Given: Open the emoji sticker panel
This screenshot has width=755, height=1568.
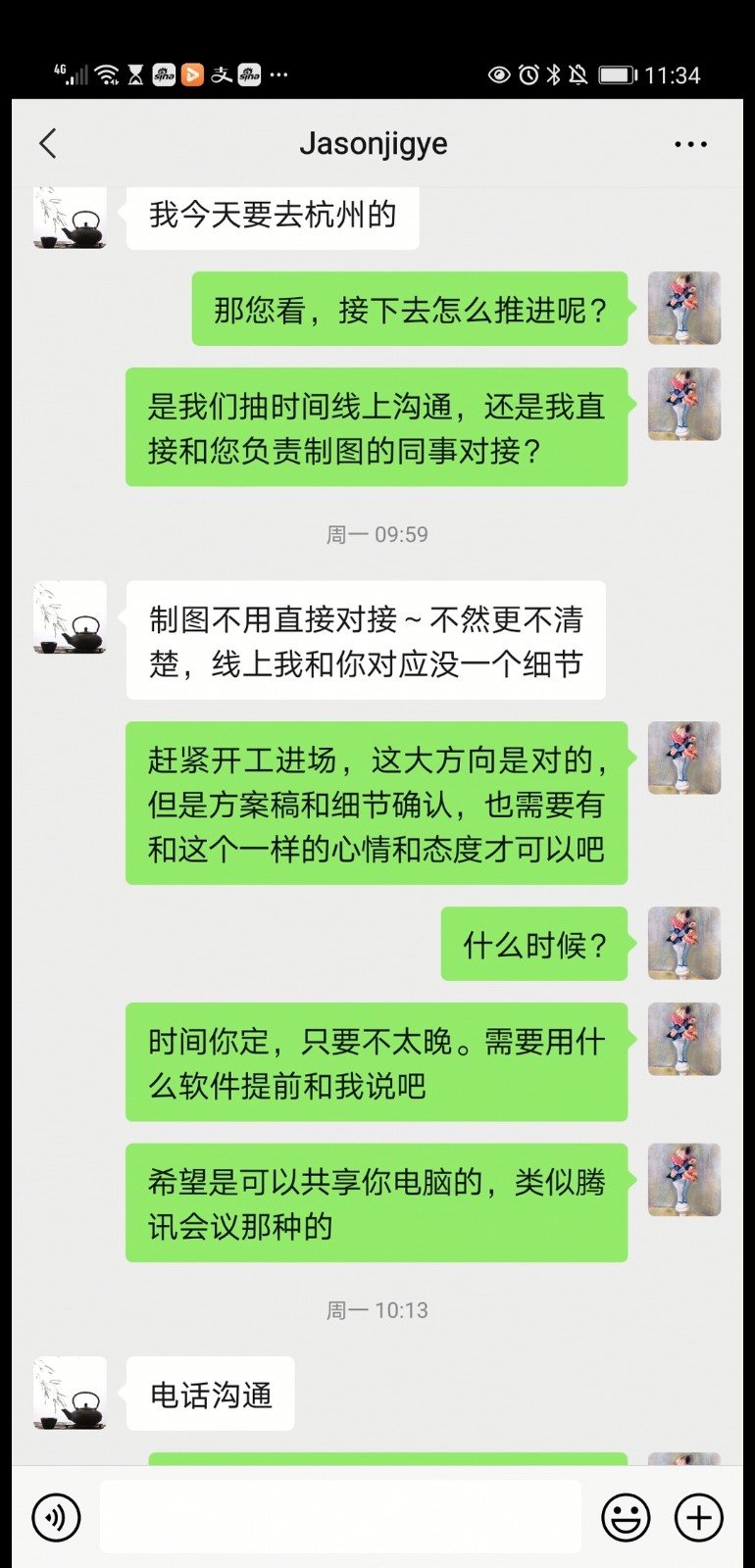Looking at the screenshot, I should [626, 1517].
